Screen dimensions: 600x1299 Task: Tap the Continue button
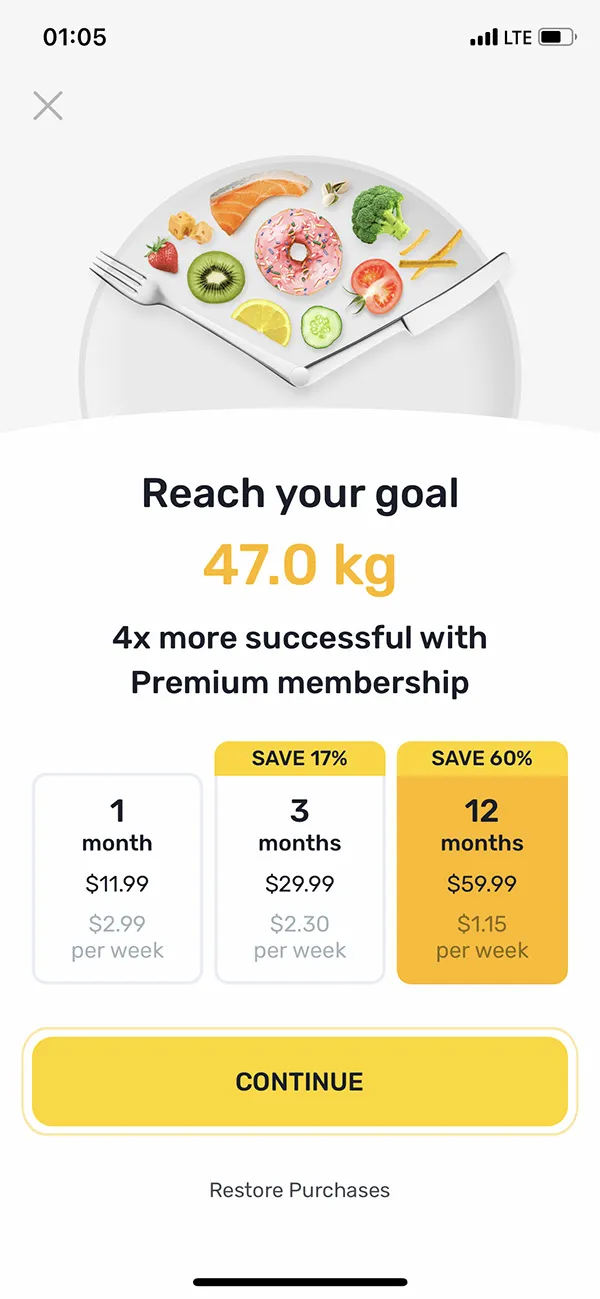pyautogui.click(x=300, y=1081)
